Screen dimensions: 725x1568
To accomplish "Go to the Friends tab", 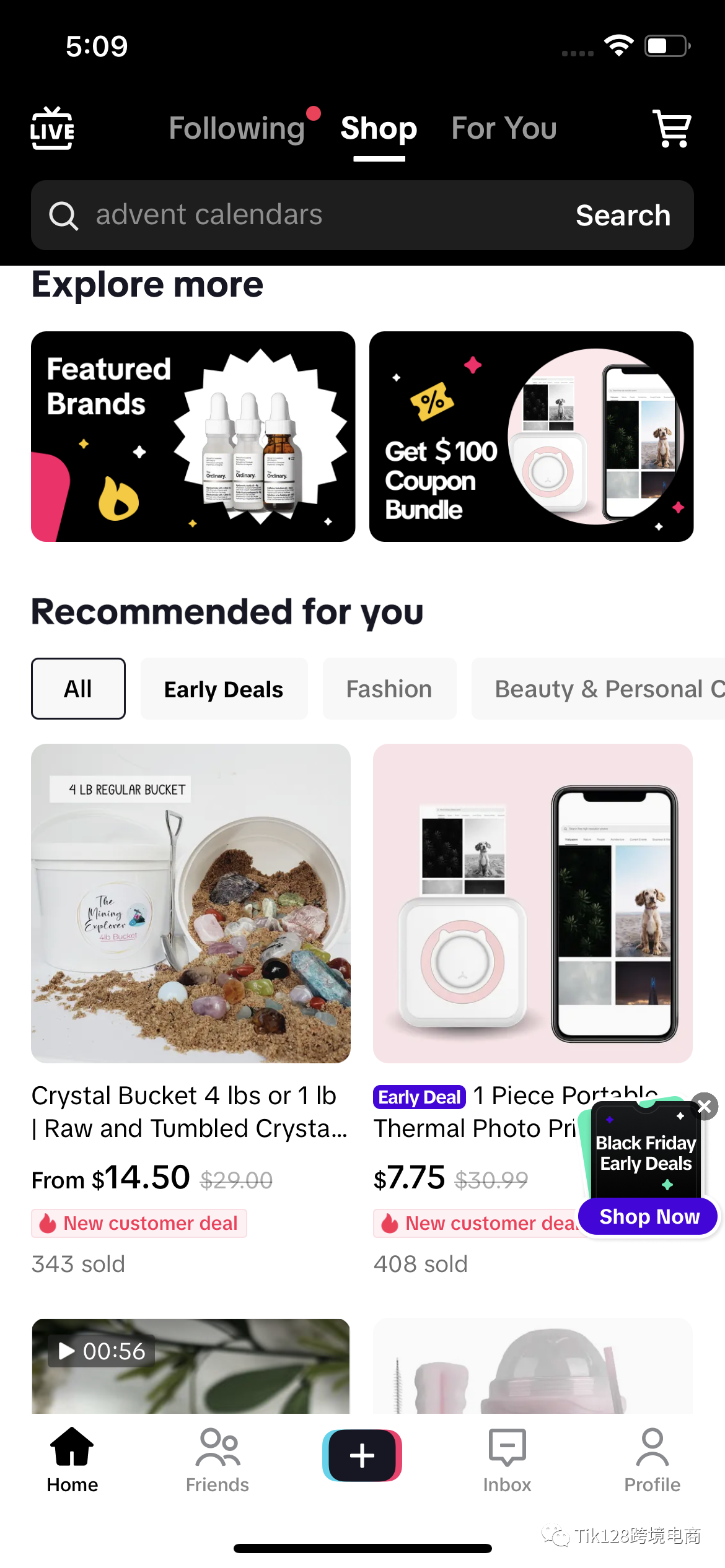I will [217, 1460].
